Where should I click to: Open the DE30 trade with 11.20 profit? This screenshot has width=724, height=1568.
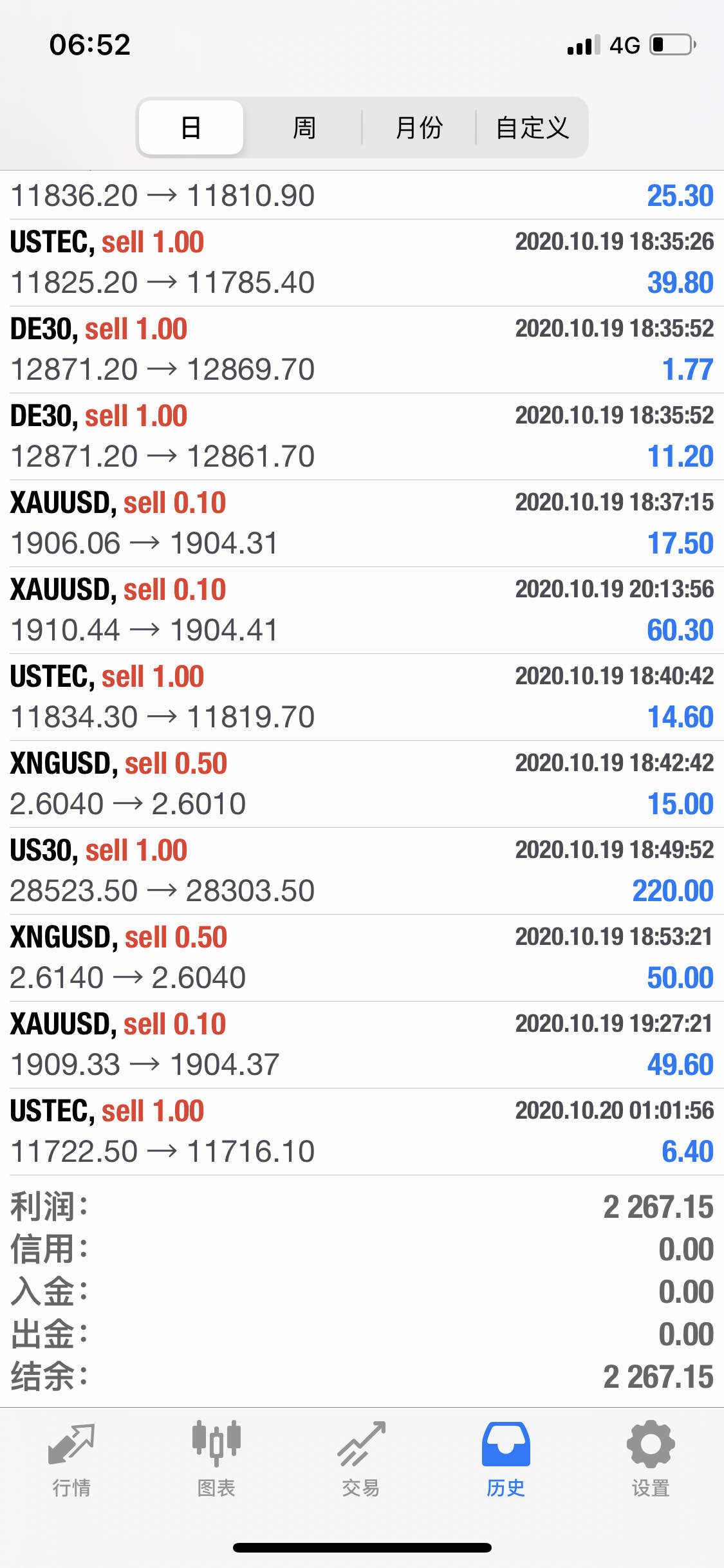pyautogui.click(x=362, y=436)
